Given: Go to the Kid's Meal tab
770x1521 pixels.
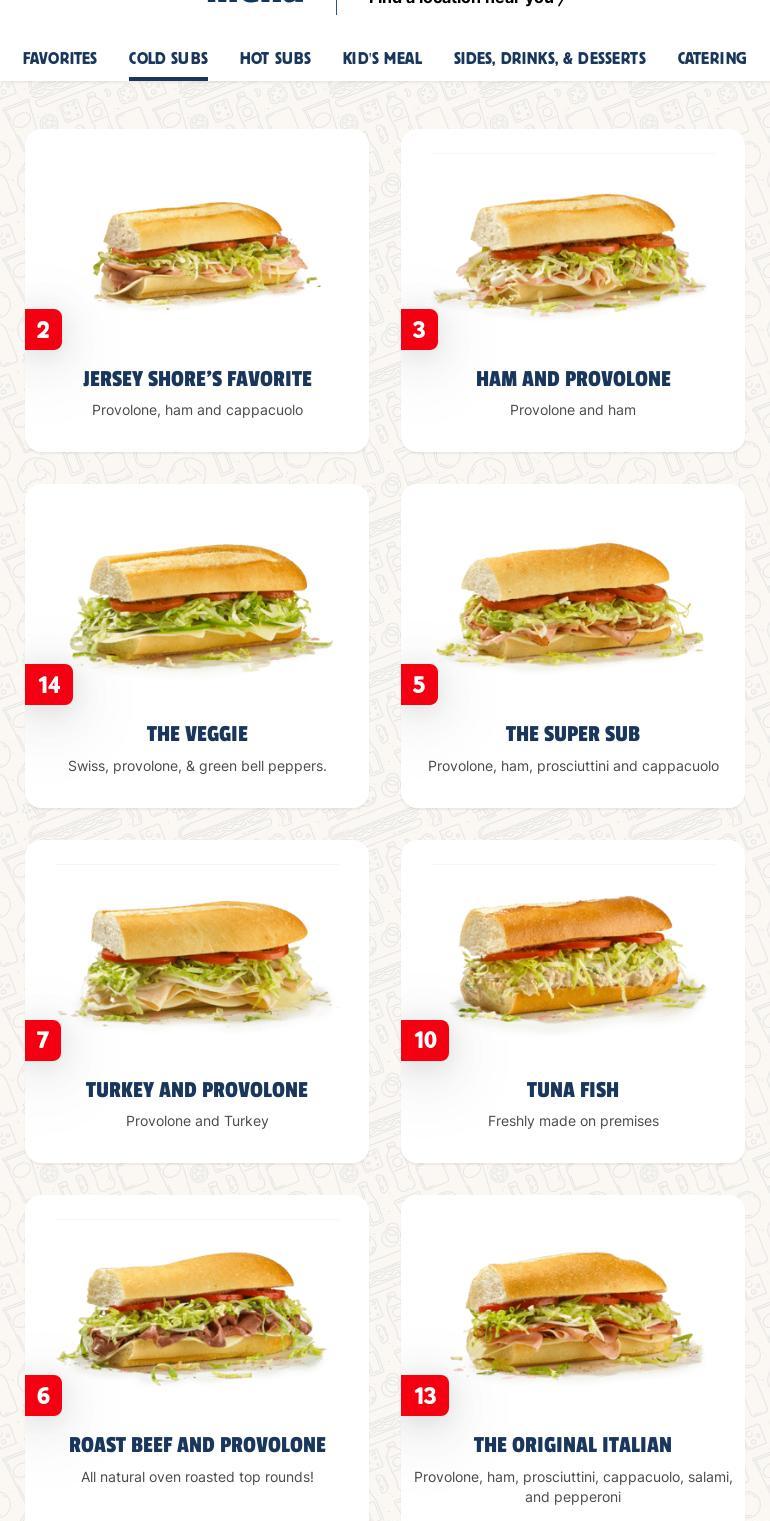Looking at the screenshot, I should click(382, 58).
